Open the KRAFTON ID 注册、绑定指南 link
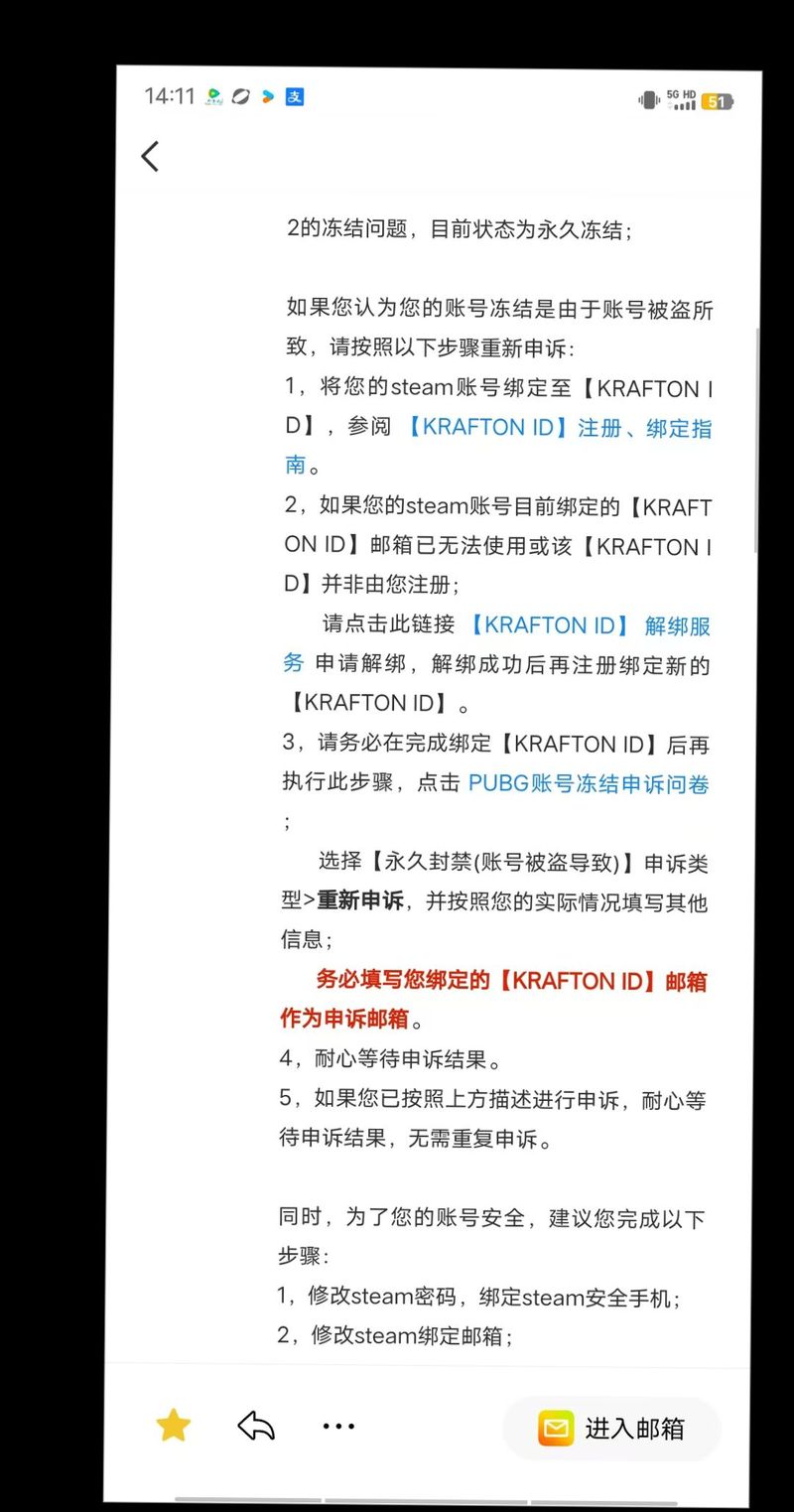This screenshot has width=794, height=1512. [556, 428]
